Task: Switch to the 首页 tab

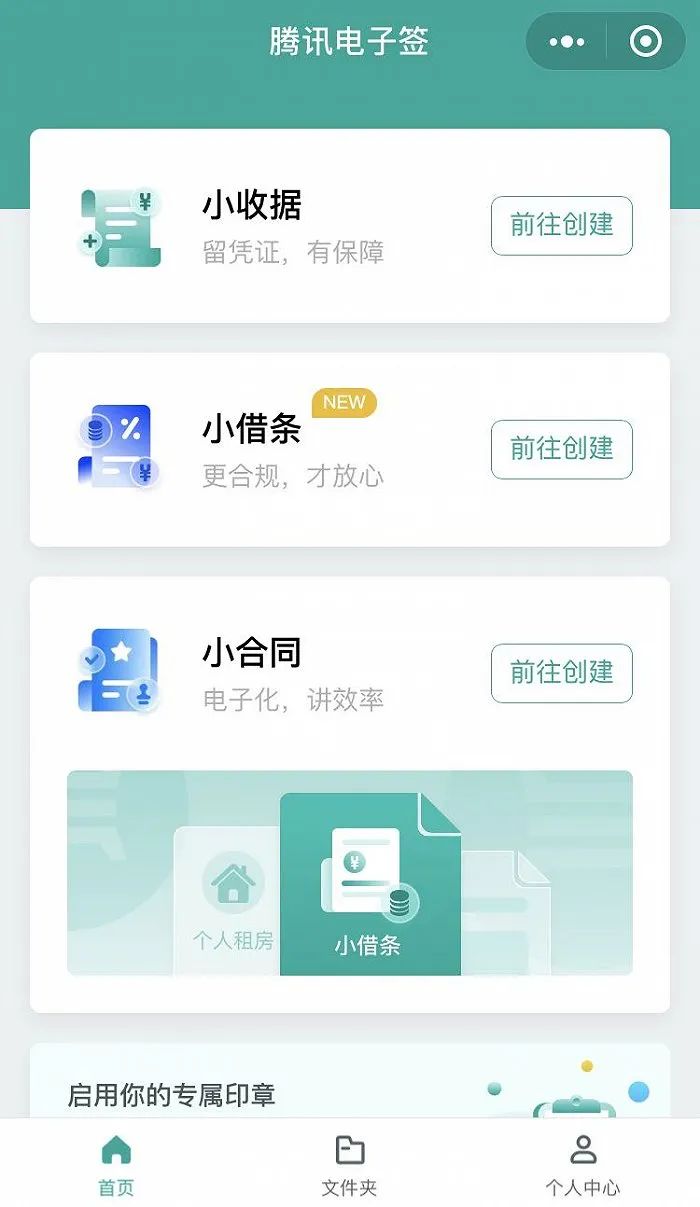Action: 116,1165
